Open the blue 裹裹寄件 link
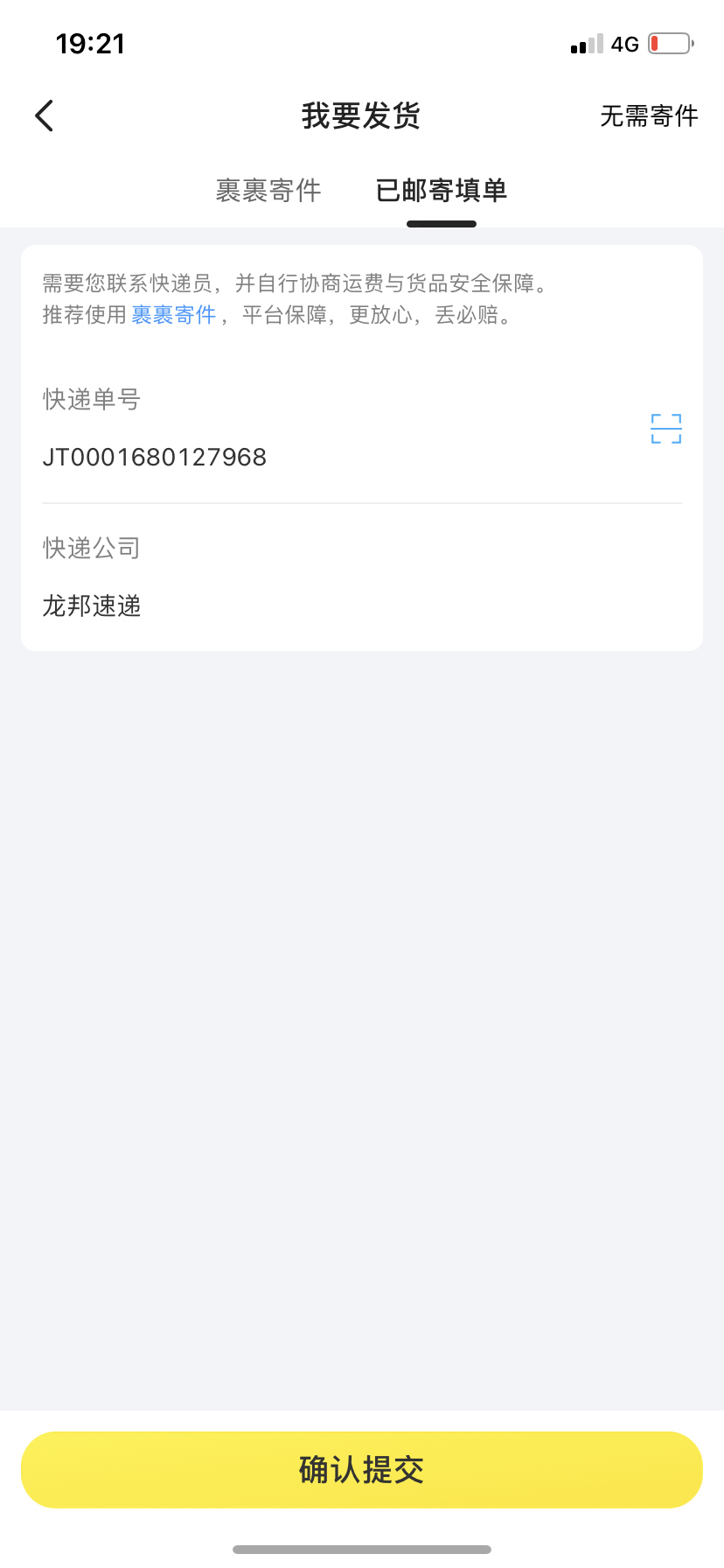 coord(174,315)
